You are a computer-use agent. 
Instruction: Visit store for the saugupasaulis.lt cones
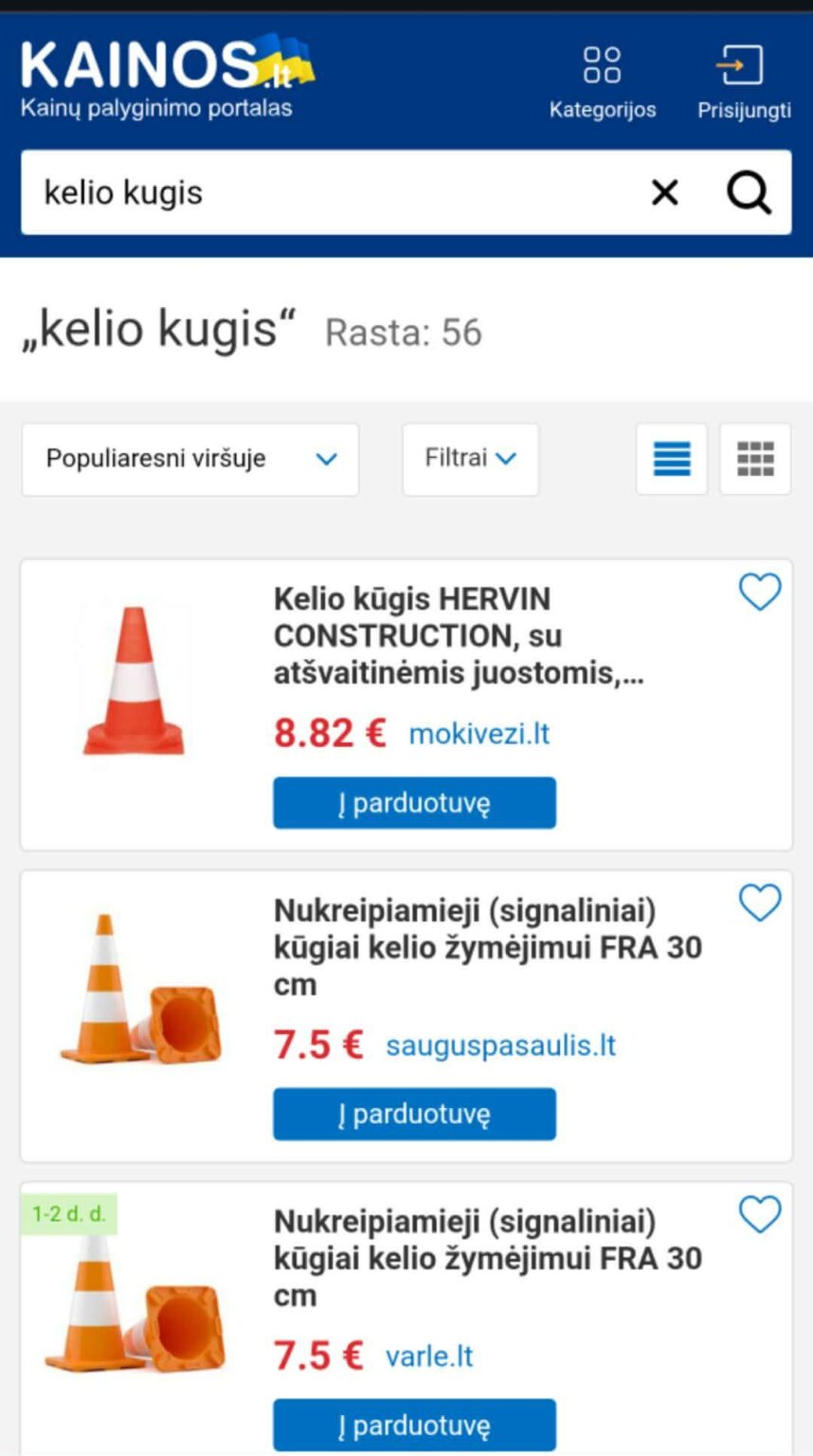tap(414, 1115)
